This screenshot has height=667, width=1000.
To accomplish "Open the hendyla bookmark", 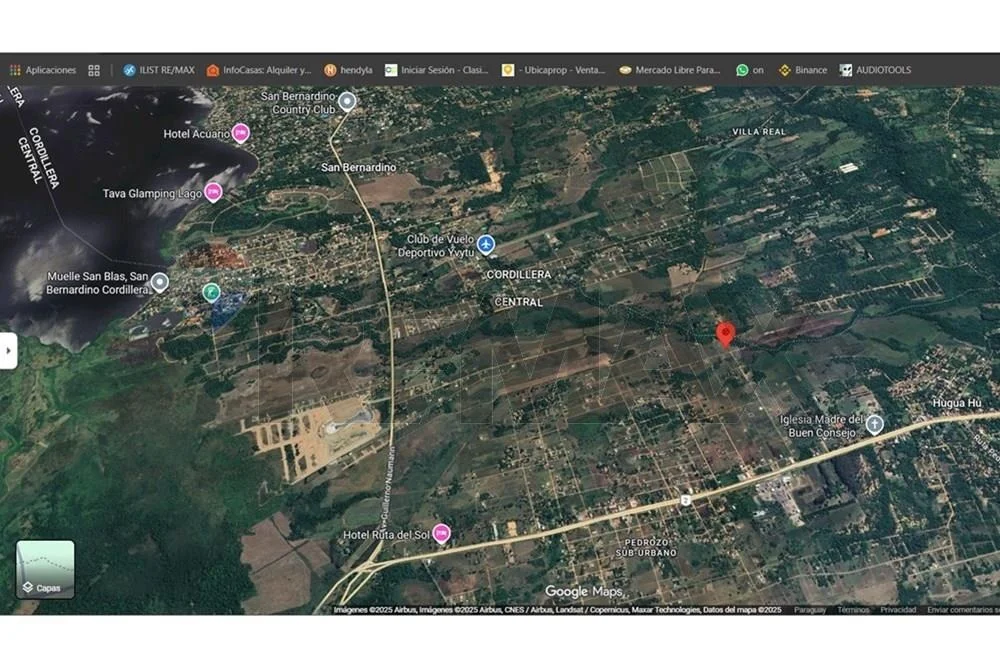I will pos(348,70).
